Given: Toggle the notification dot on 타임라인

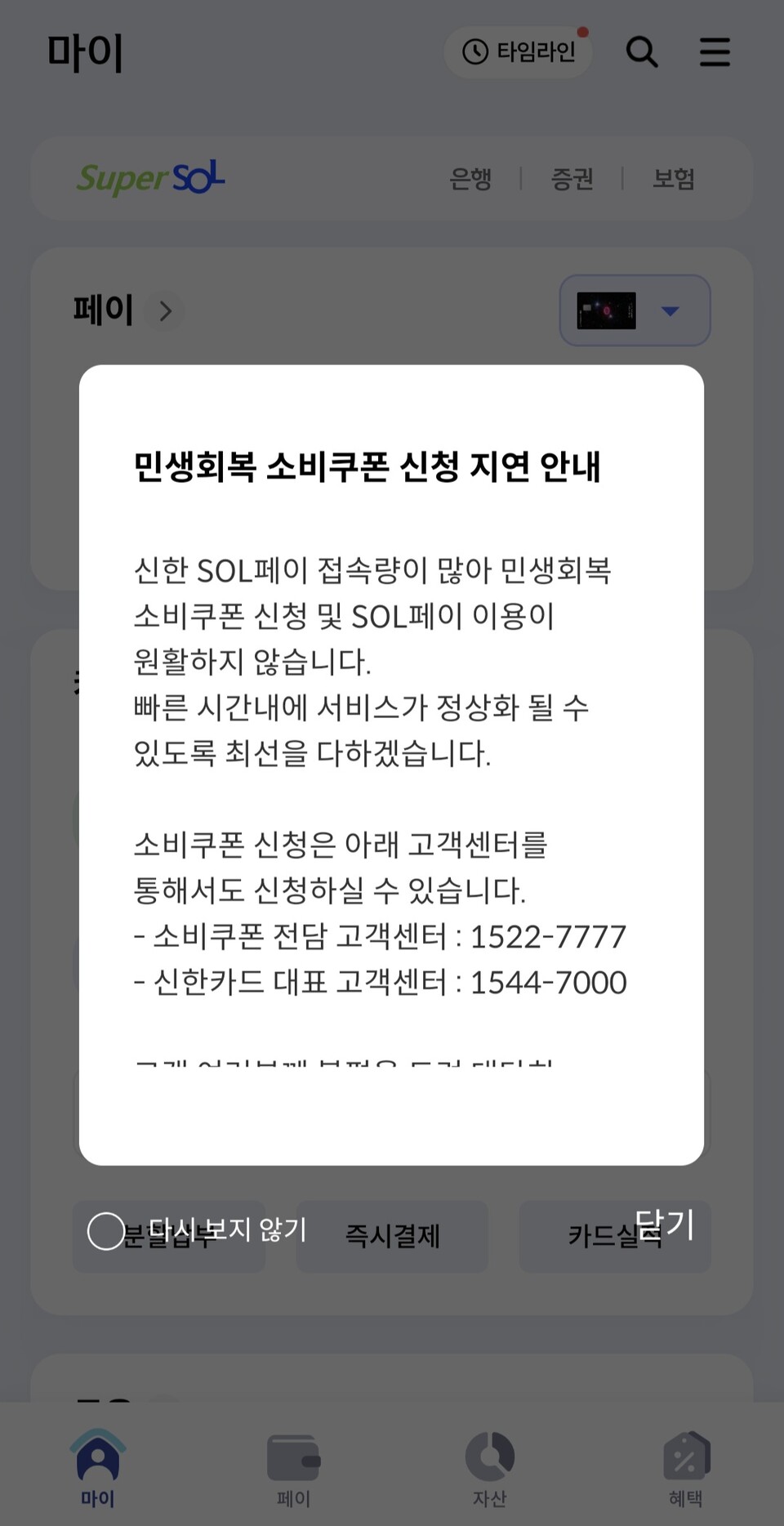Looking at the screenshot, I should (x=582, y=32).
